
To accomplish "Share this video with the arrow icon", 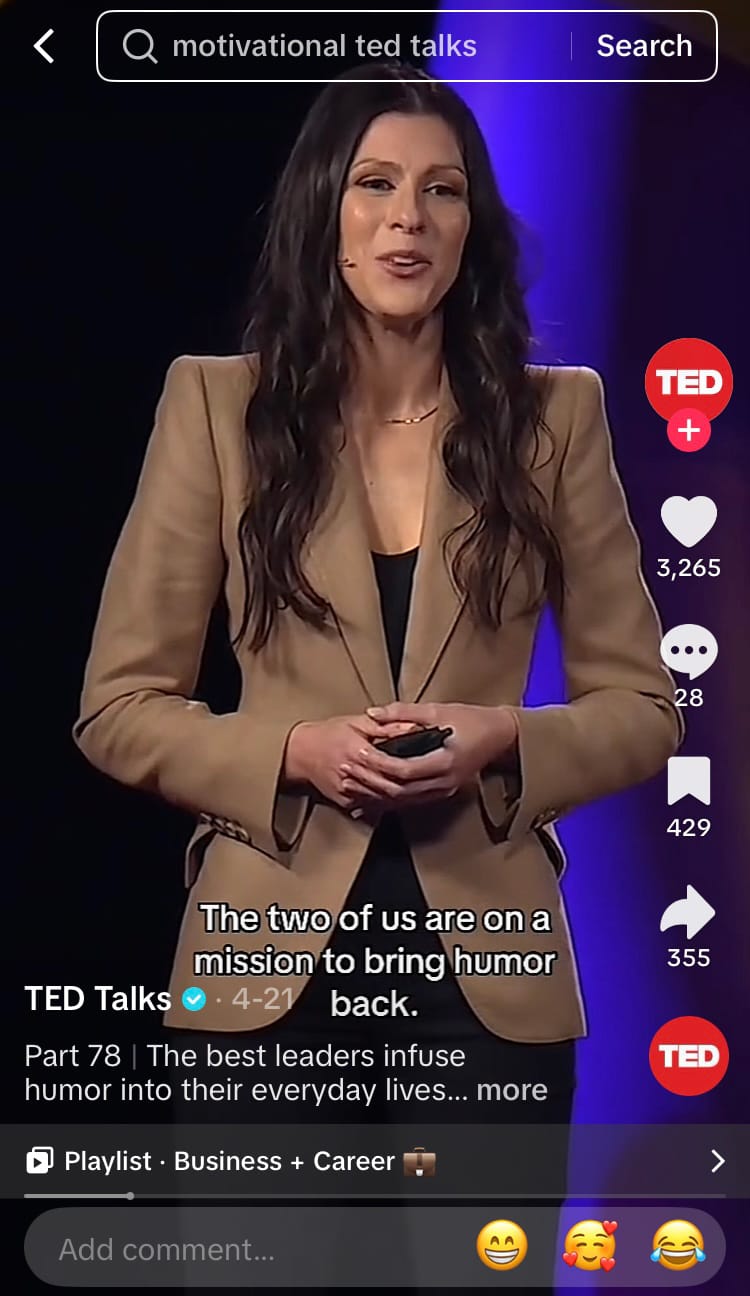I will coord(688,912).
